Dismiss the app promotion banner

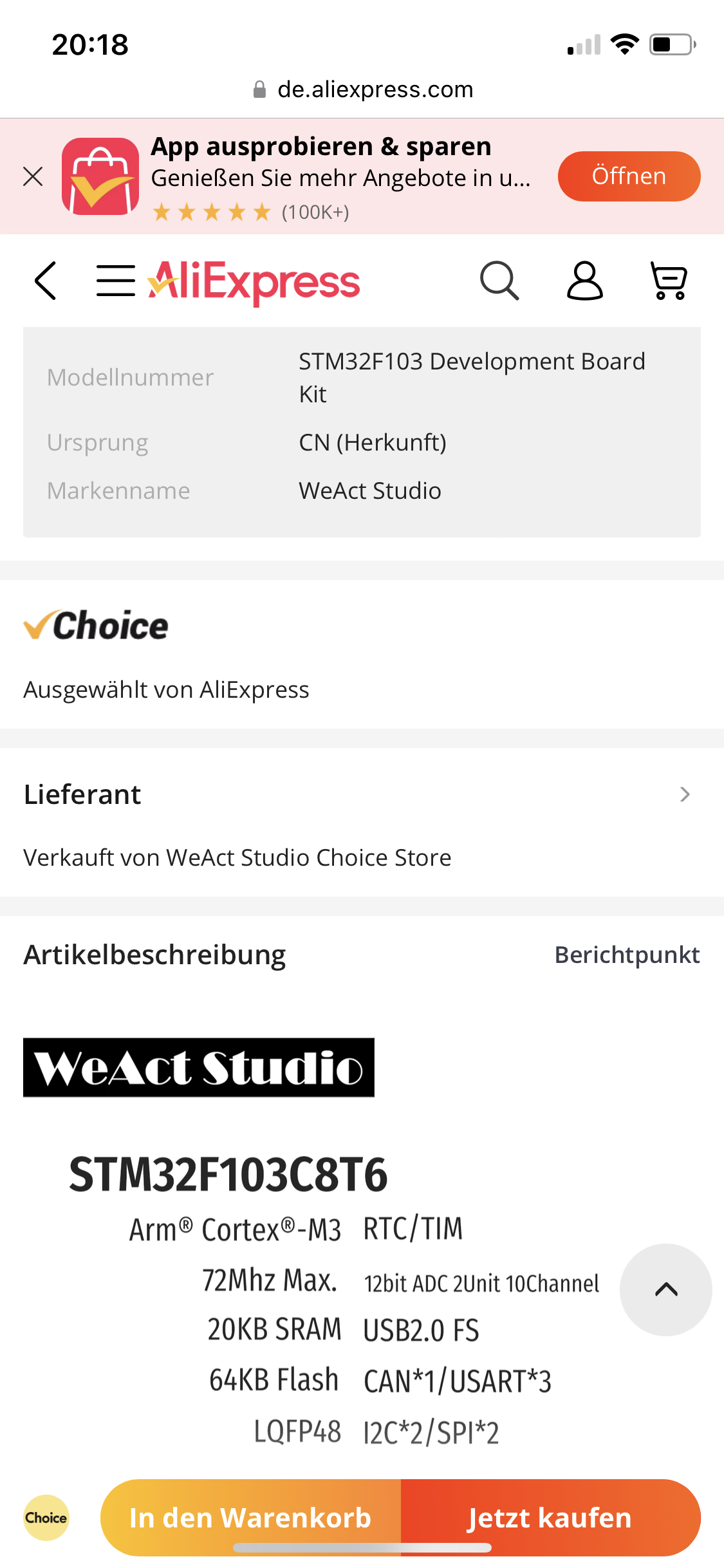click(33, 176)
